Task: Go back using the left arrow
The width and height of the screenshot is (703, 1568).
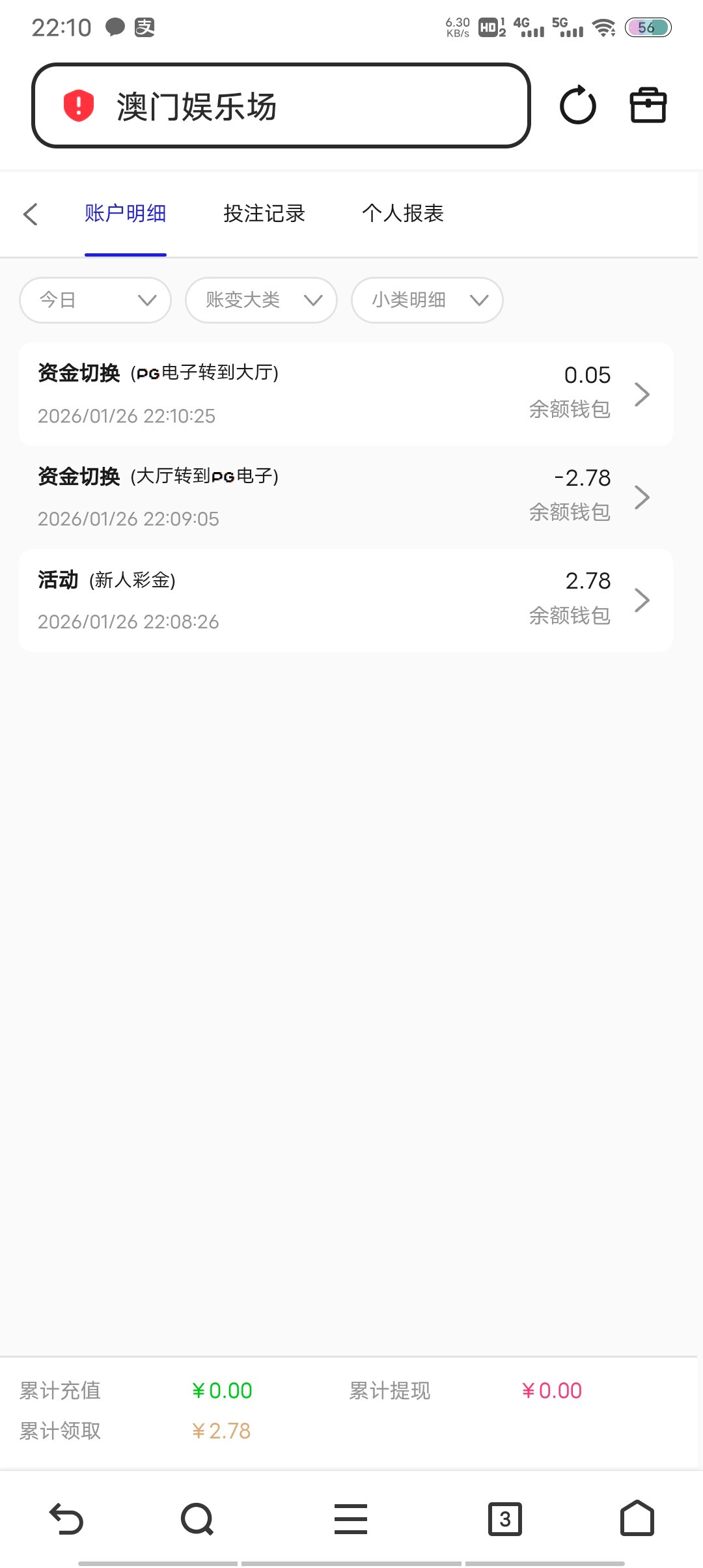Action: click(31, 214)
